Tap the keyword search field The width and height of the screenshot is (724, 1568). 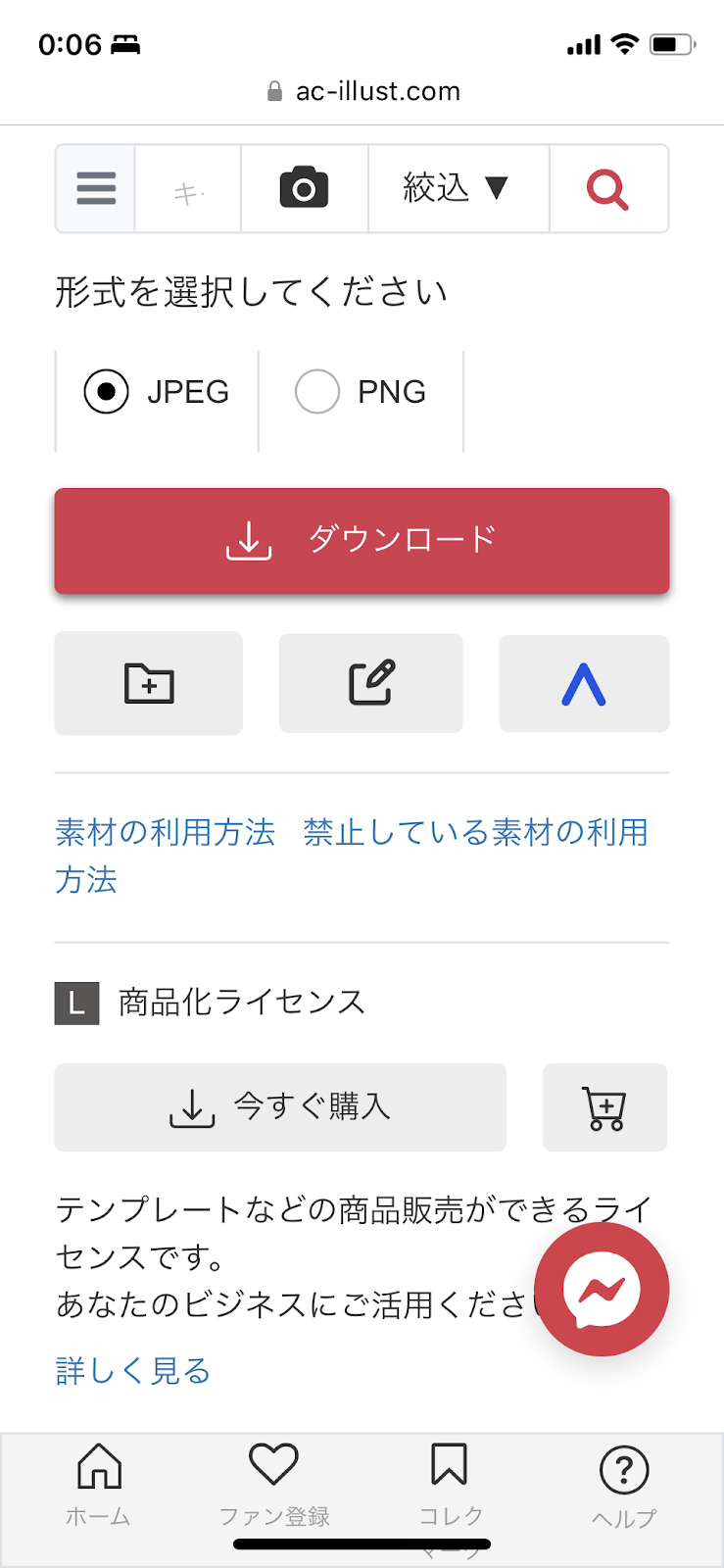pos(188,188)
